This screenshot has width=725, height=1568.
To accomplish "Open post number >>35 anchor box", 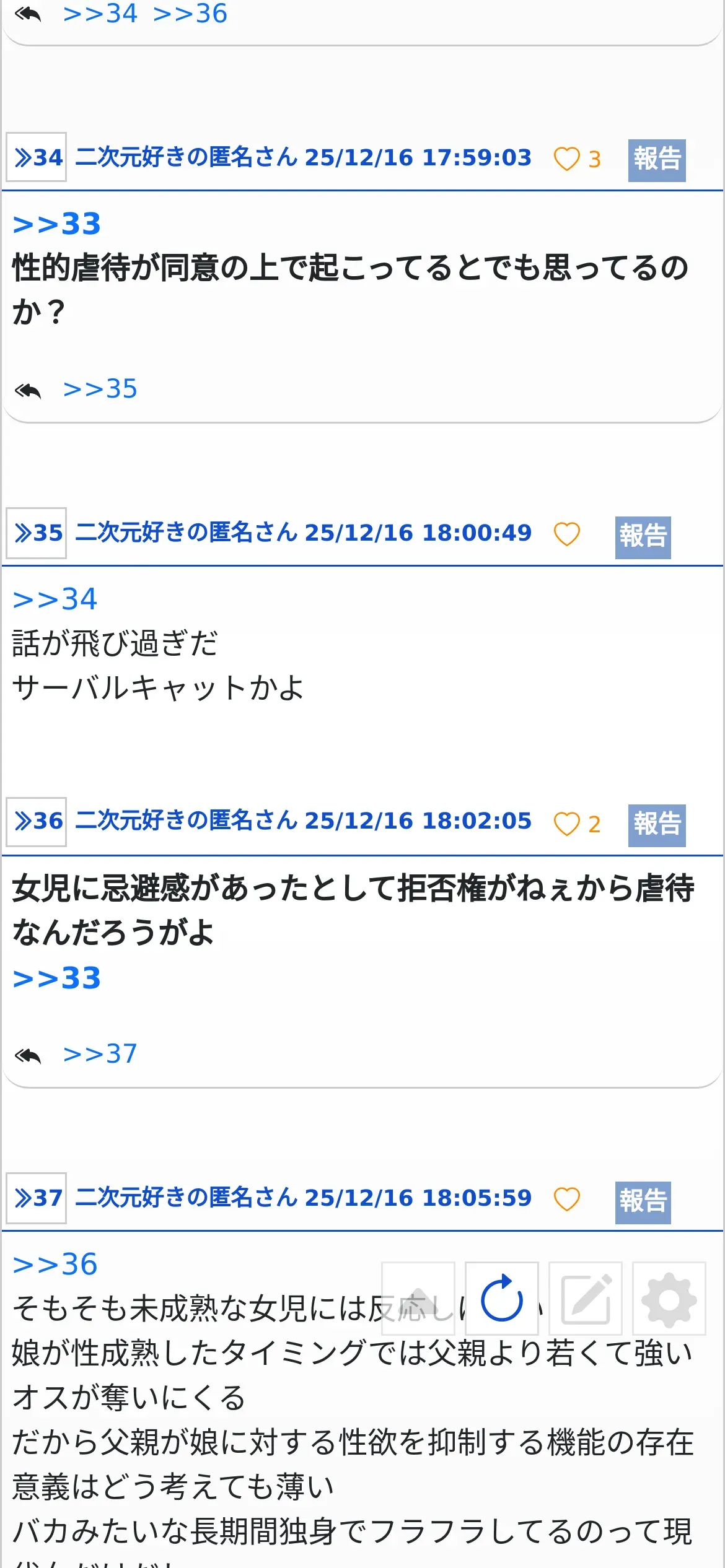I will pos(37,533).
